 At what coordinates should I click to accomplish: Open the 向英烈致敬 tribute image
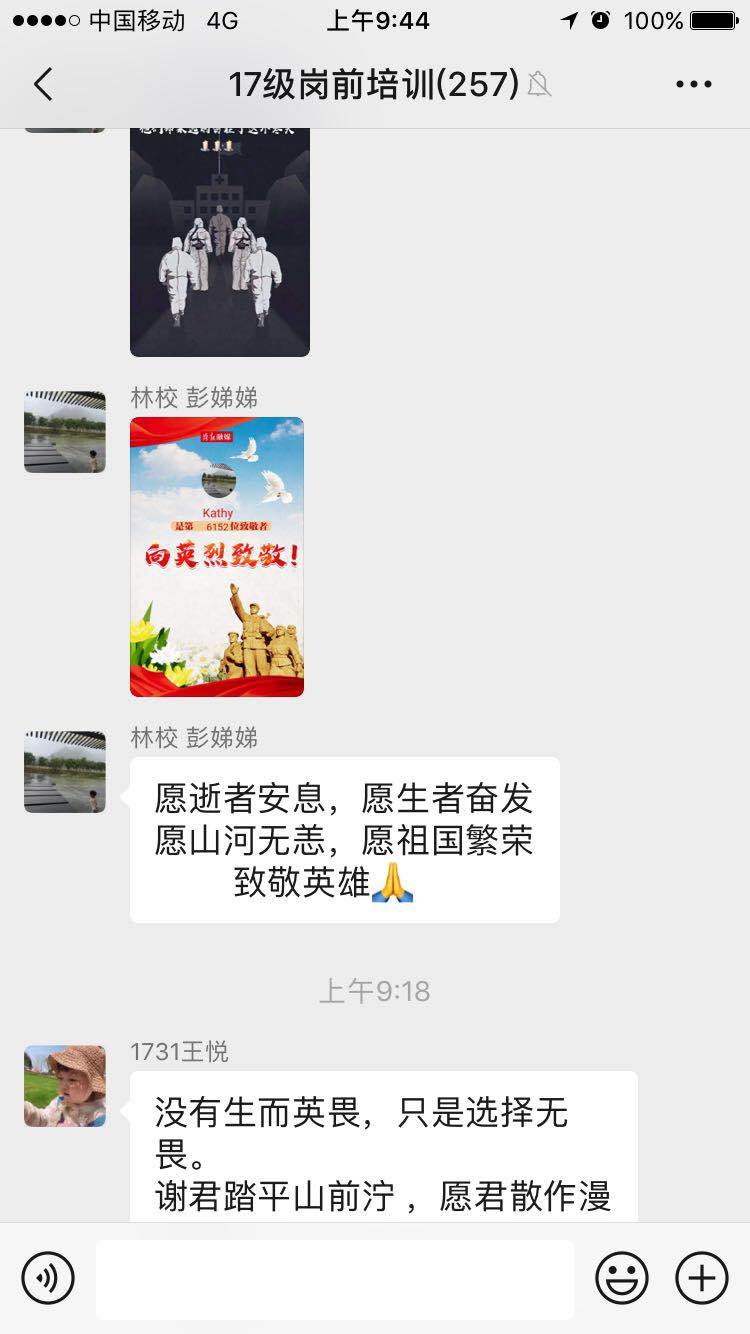coord(217,556)
